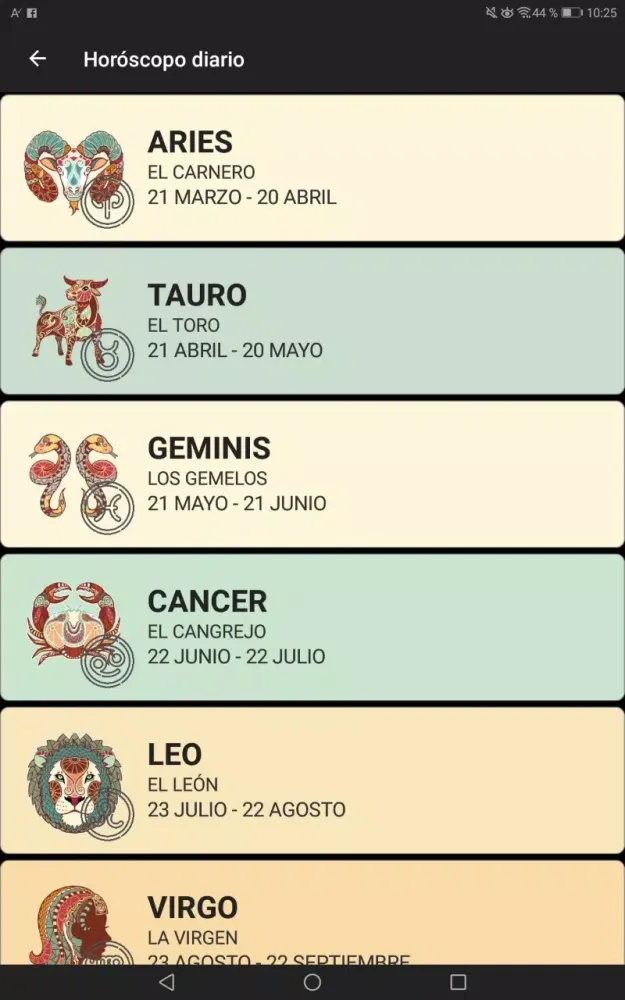Viewport: 625px width, 1000px height.
Task: Open the Aries daily horoscope
Action: (312, 168)
